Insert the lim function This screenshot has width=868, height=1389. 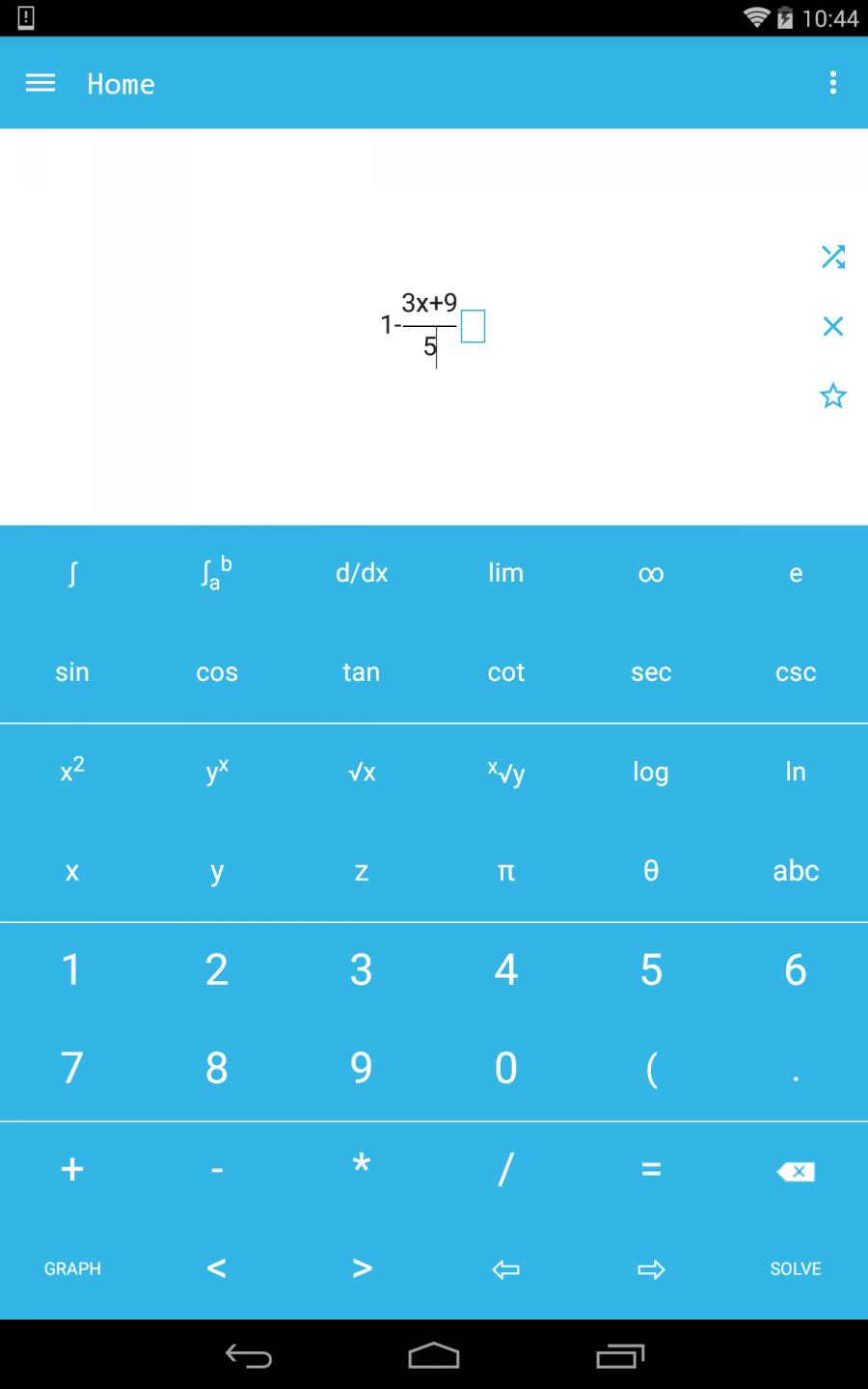pos(506,574)
